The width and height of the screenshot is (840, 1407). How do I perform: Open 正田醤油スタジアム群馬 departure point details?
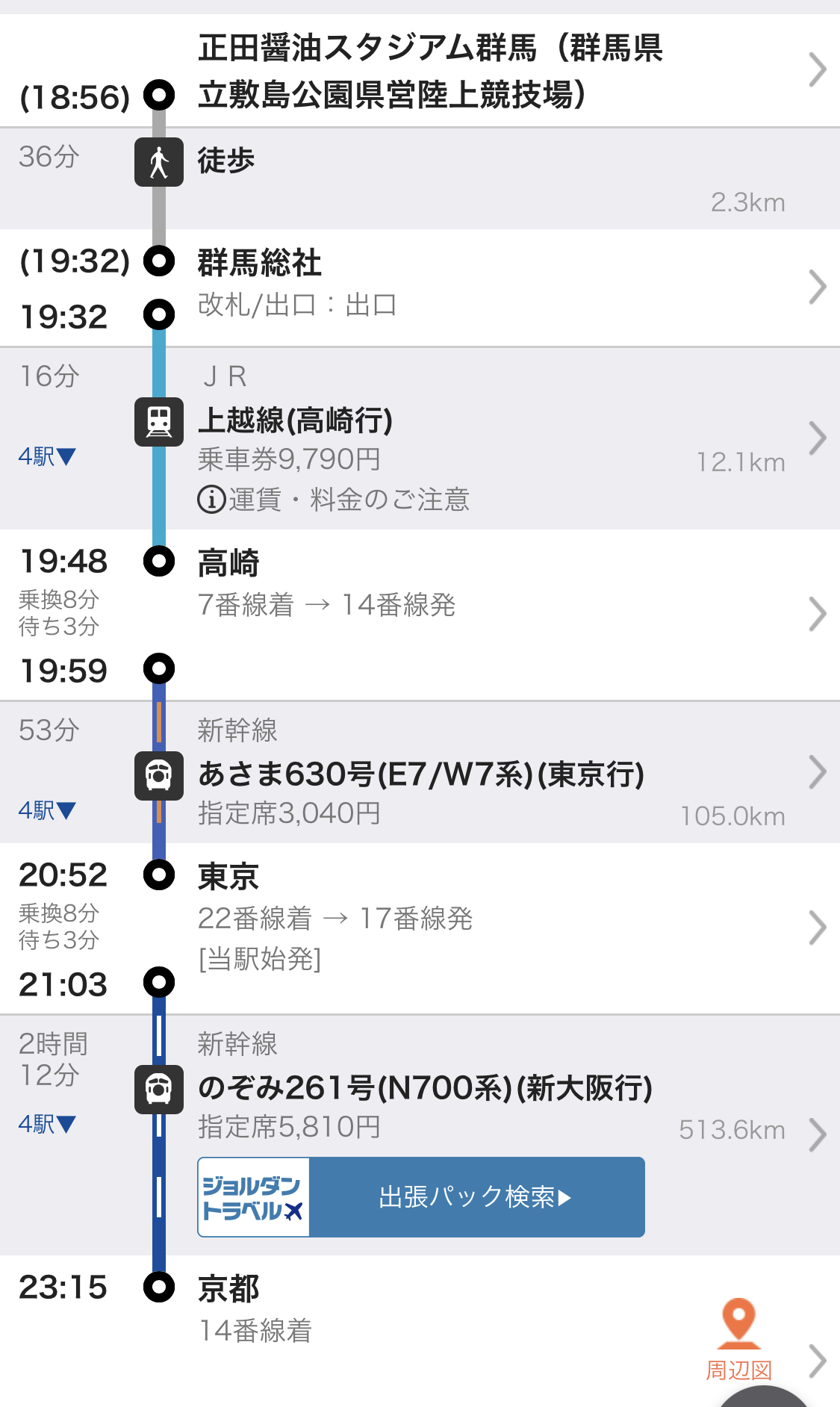(x=429, y=71)
